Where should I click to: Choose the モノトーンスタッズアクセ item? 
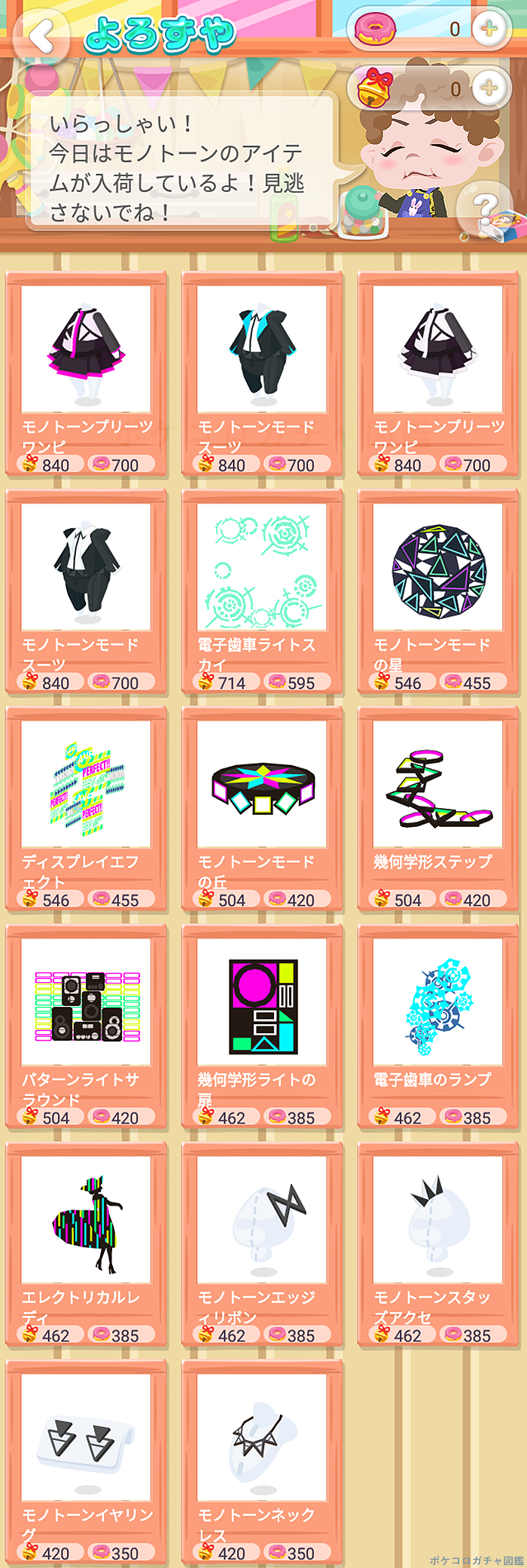[x=438, y=1220]
